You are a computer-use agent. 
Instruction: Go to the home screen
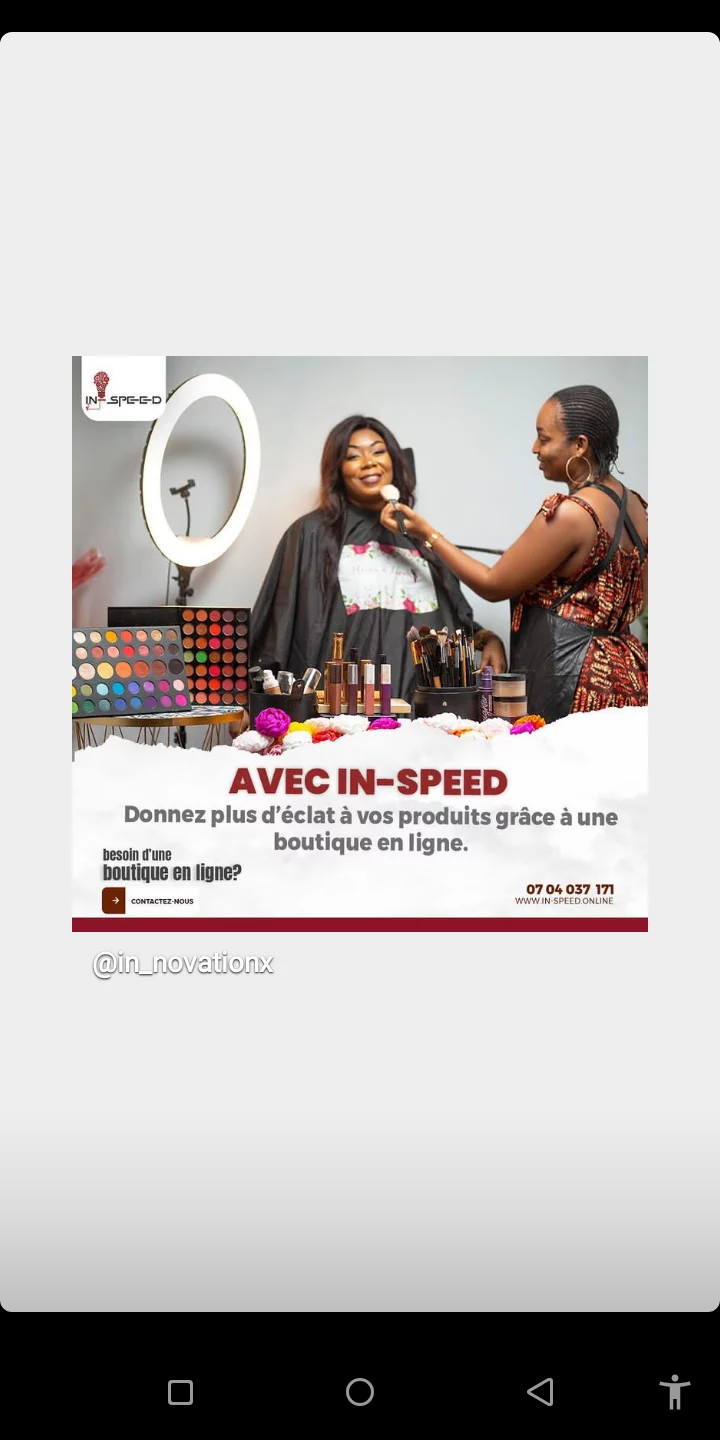[360, 1392]
